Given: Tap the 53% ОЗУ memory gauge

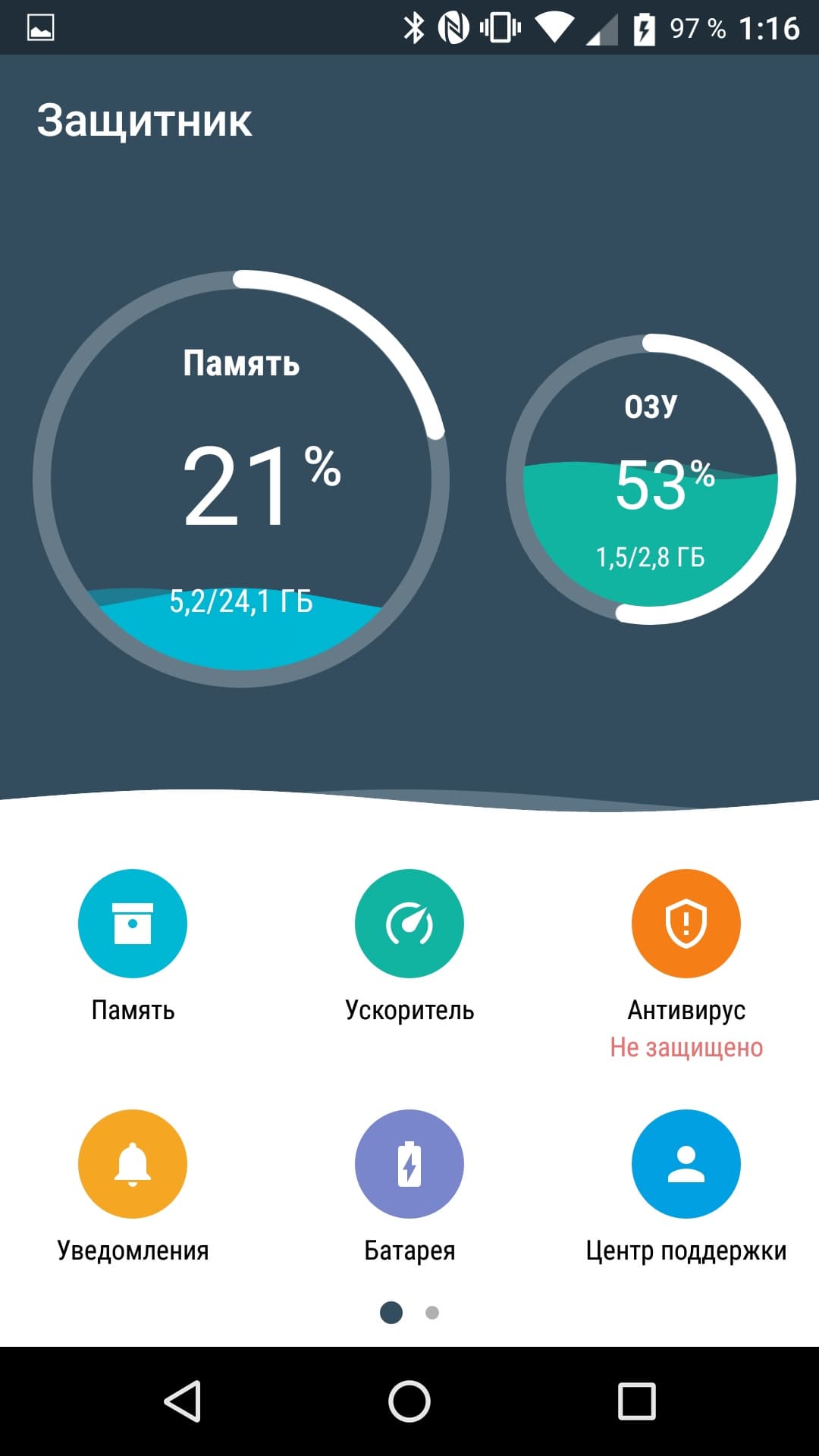Looking at the screenshot, I should click(x=651, y=479).
